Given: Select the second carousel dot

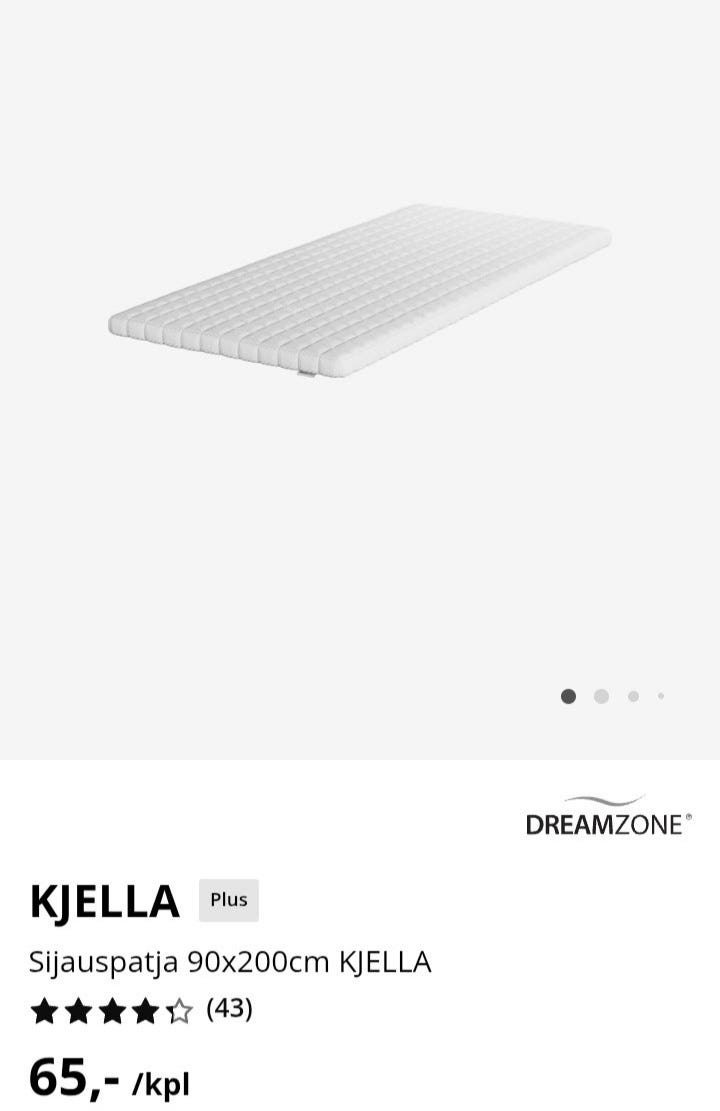Looking at the screenshot, I should click(x=600, y=696).
